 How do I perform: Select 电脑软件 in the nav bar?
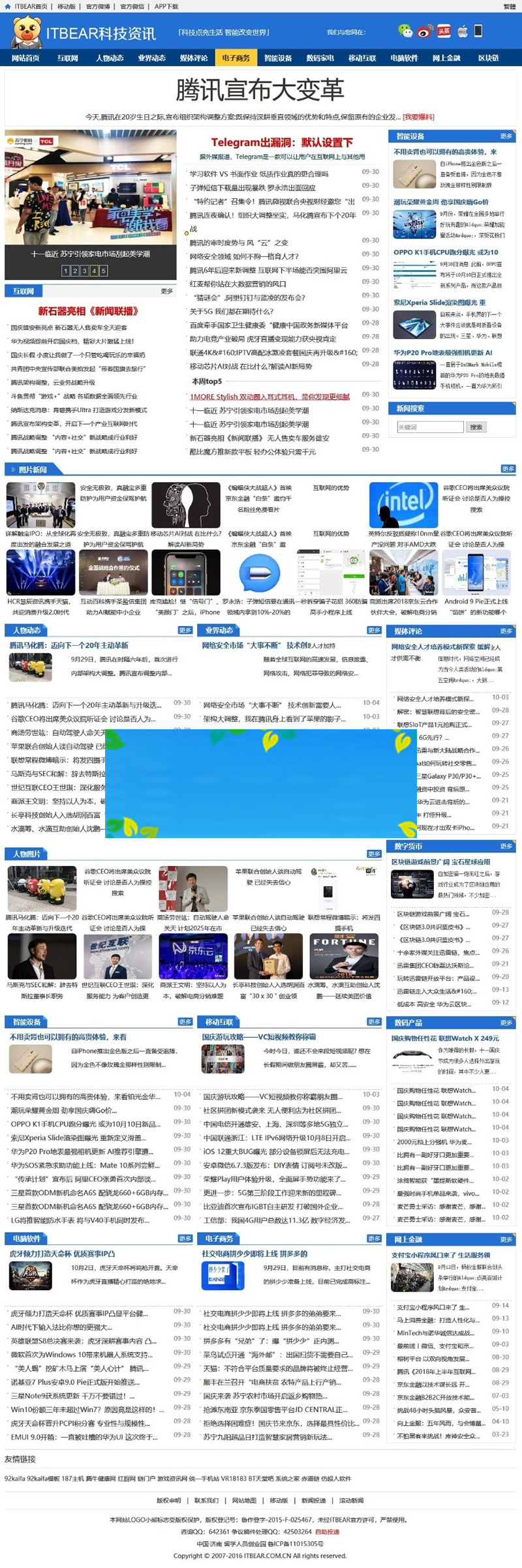tap(404, 58)
